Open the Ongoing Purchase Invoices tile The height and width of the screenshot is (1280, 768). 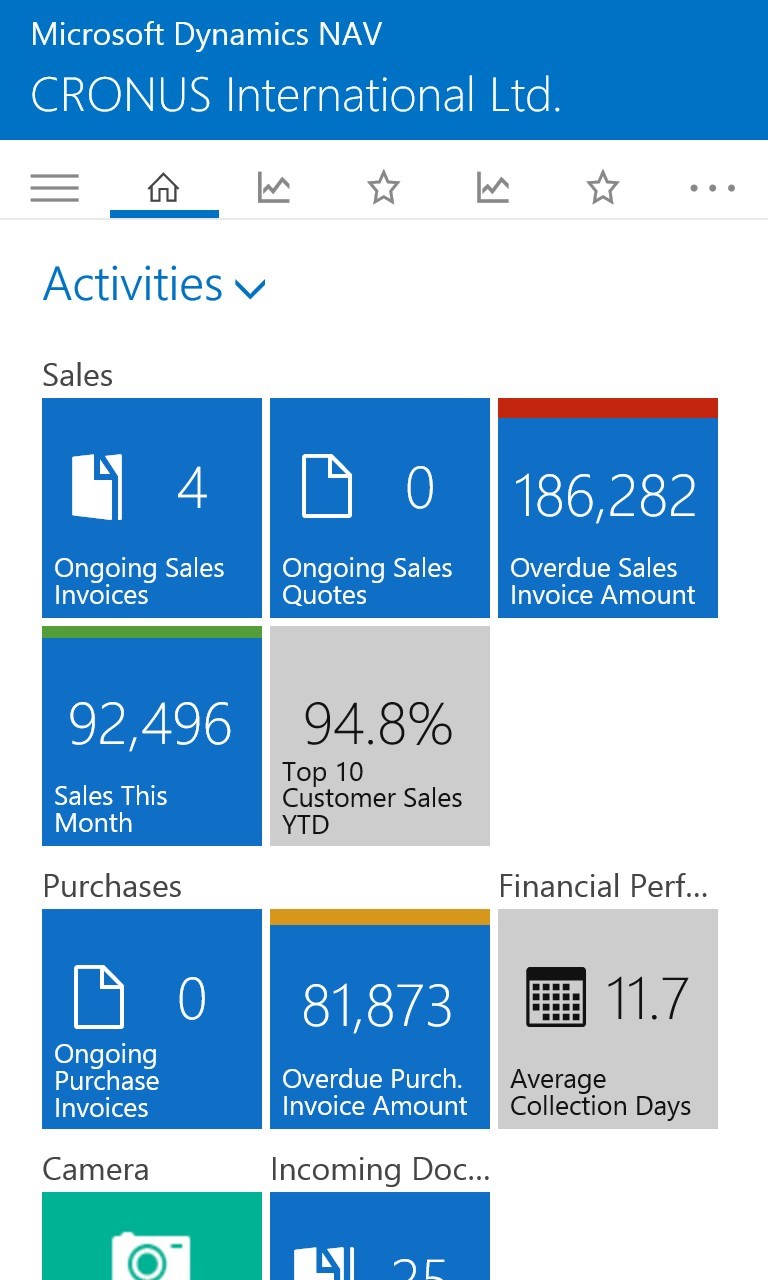(x=151, y=1018)
